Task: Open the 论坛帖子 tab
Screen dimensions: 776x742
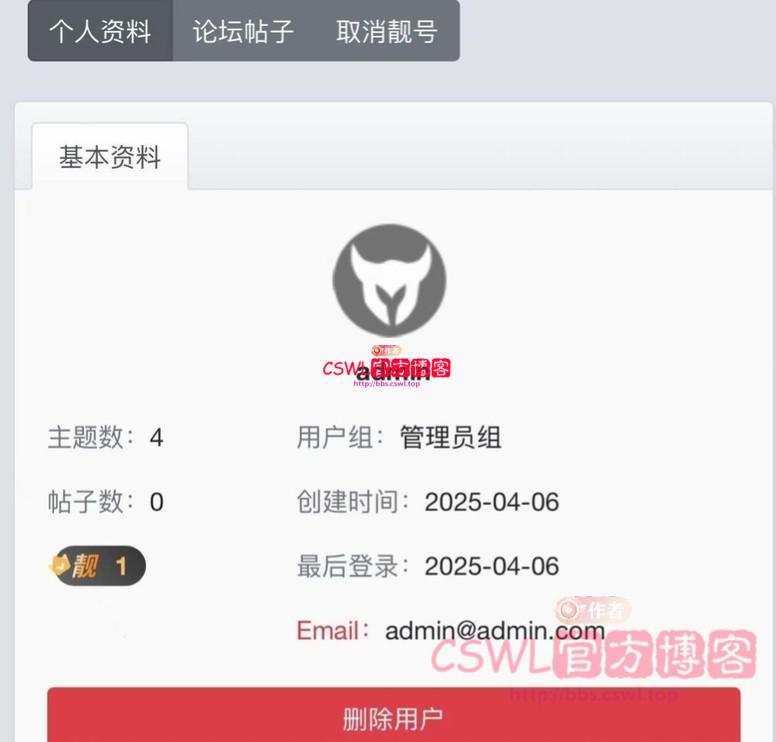Action: pos(243,31)
